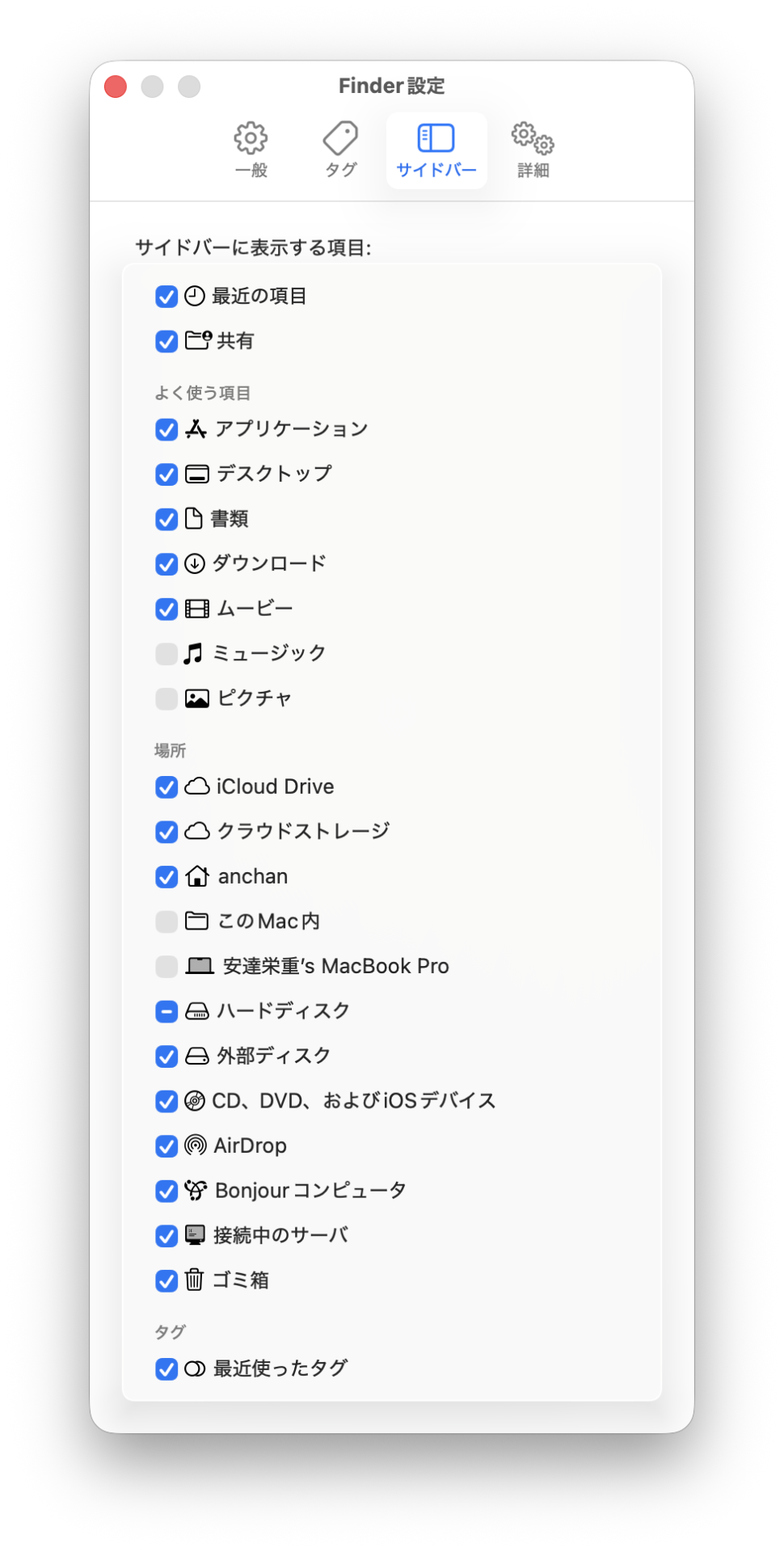Uncheck the 最近使ったタグ checkbox
Screen dimensions: 784x1552
click(x=166, y=1369)
